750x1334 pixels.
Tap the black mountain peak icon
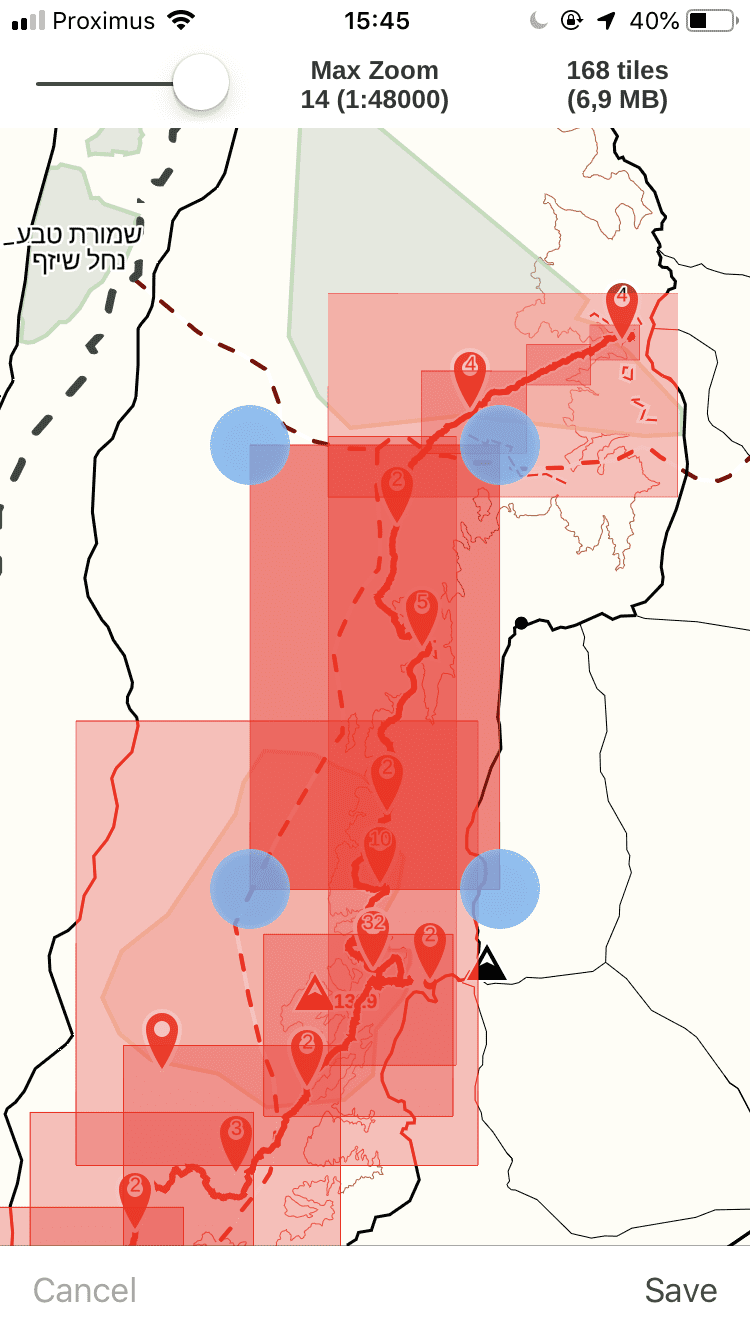[489, 965]
